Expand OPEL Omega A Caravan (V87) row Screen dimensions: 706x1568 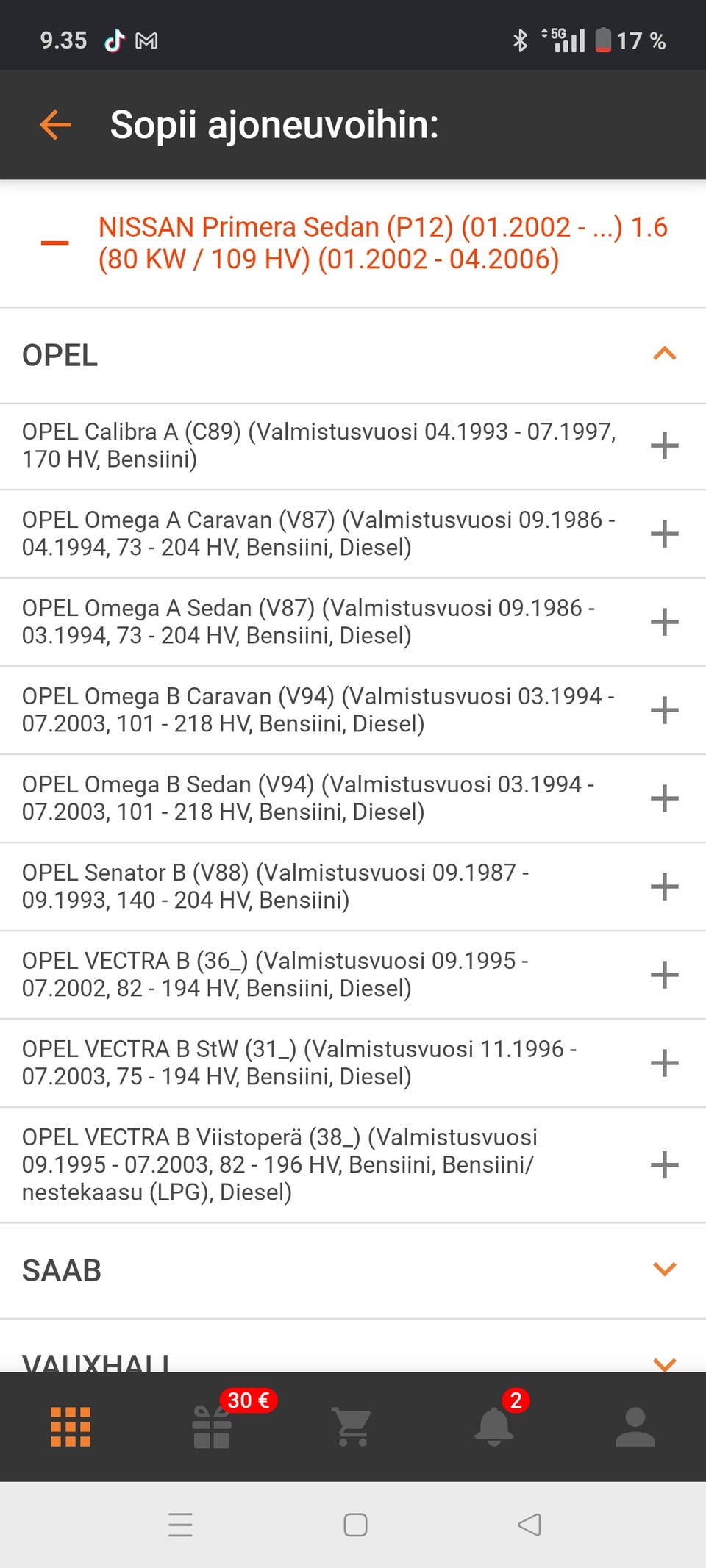tap(664, 534)
